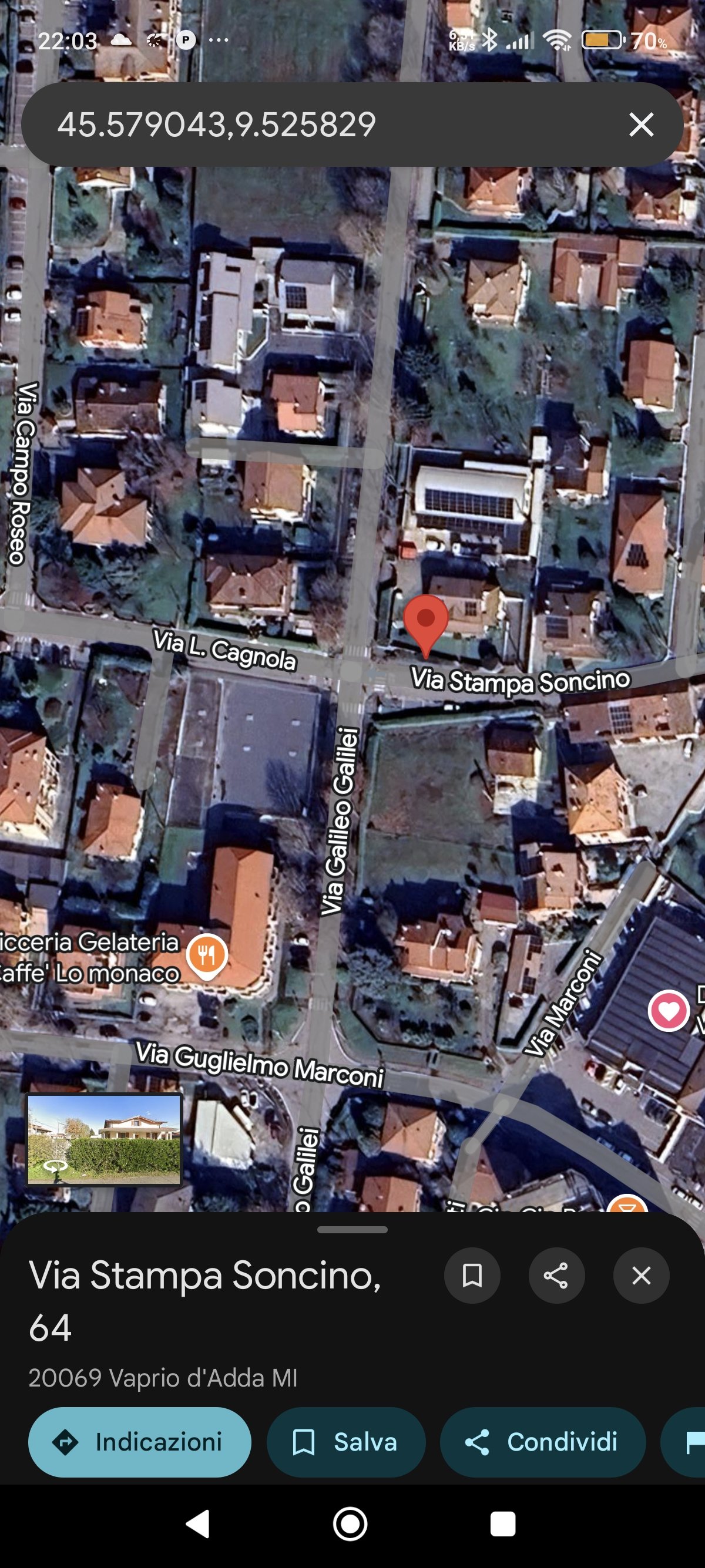Image resolution: width=705 pixels, height=1568 pixels.
Task: Go to the home screen
Action: coord(350,1523)
